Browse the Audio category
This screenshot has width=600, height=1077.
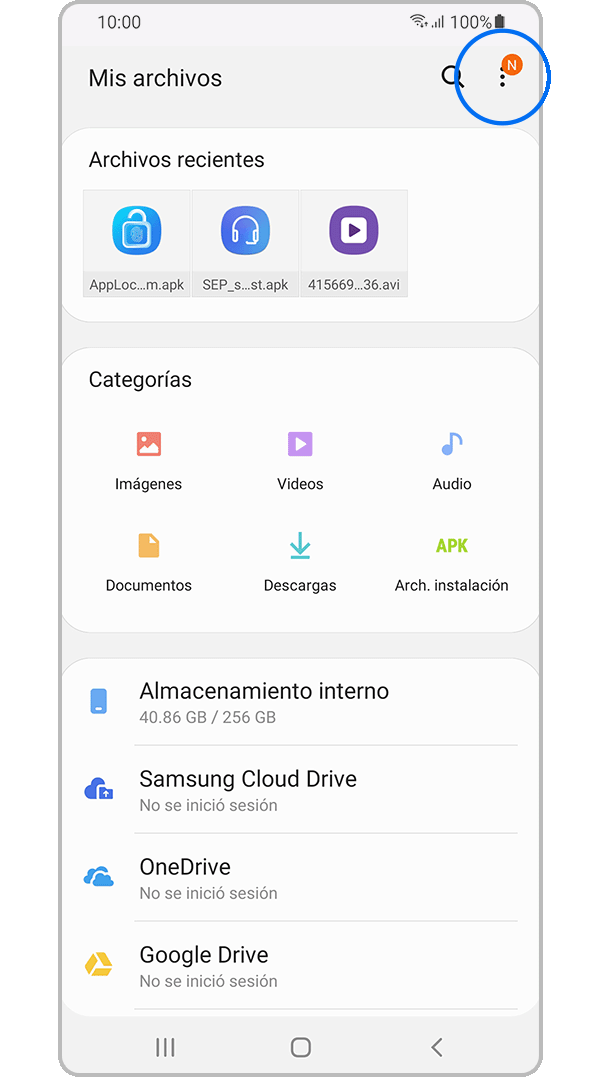(x=452, y=460)
